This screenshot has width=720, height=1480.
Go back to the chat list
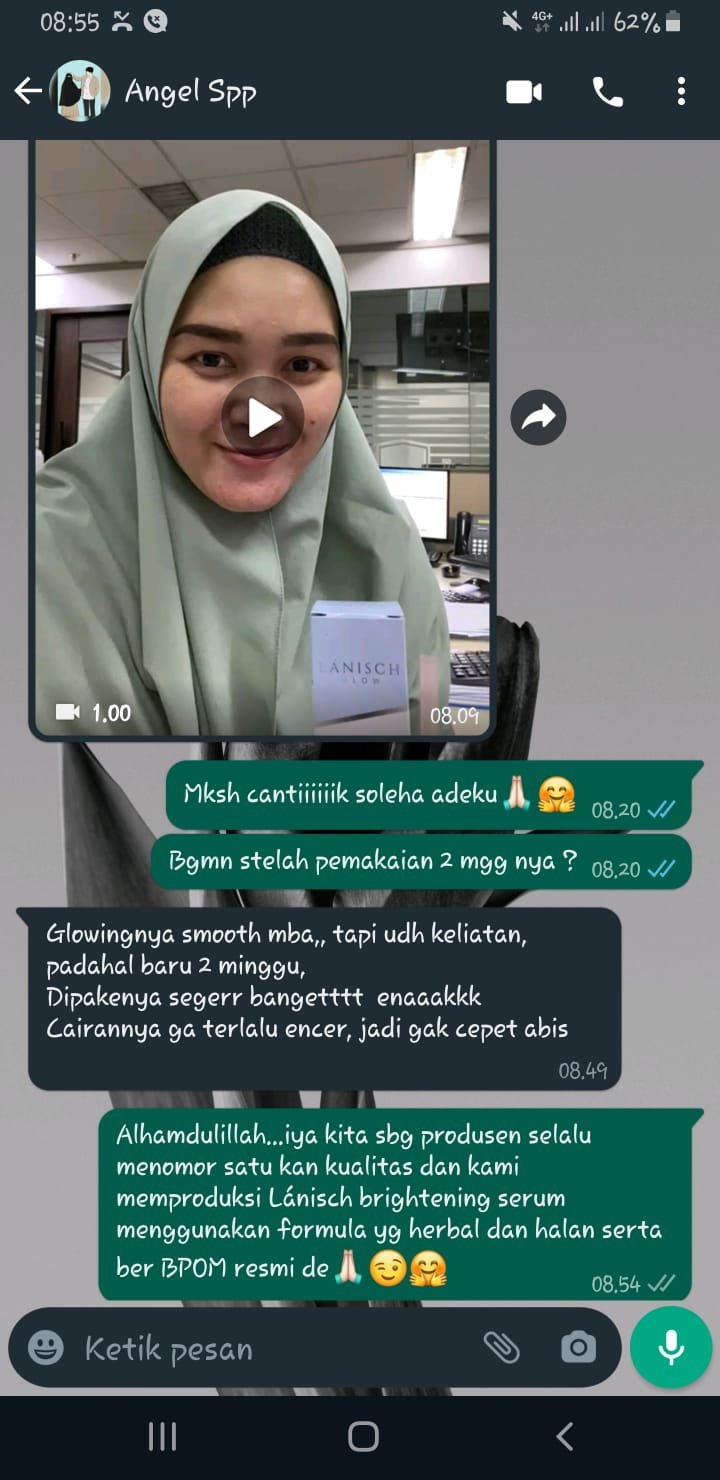coord(28,92)
